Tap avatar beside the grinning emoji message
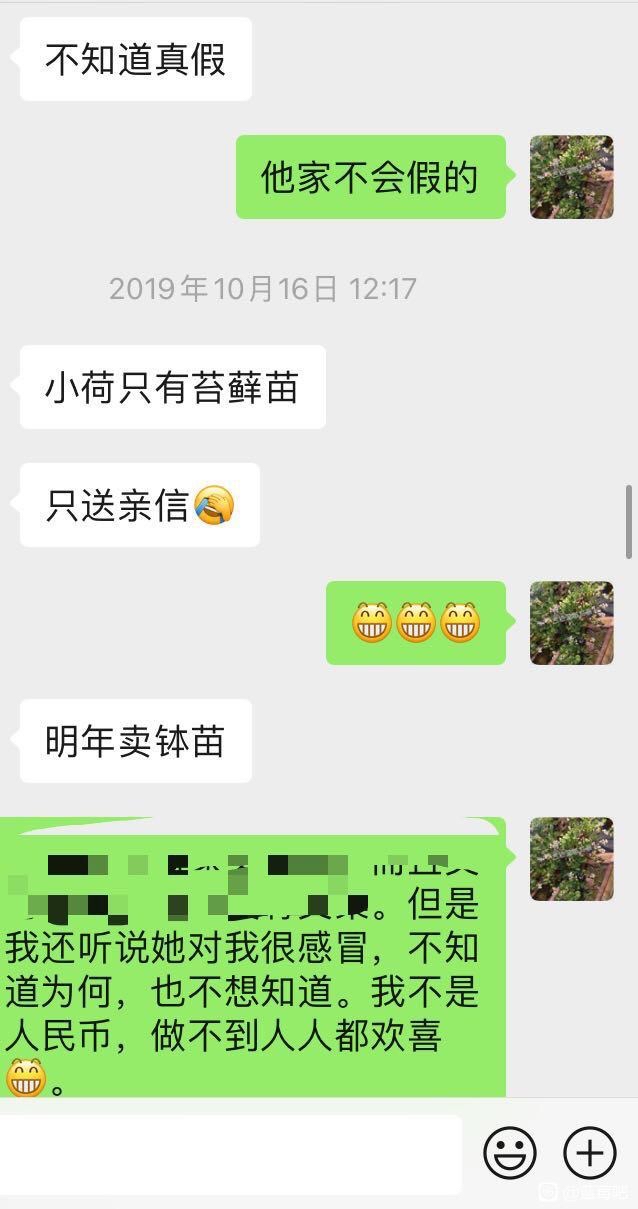 point(571,623)
